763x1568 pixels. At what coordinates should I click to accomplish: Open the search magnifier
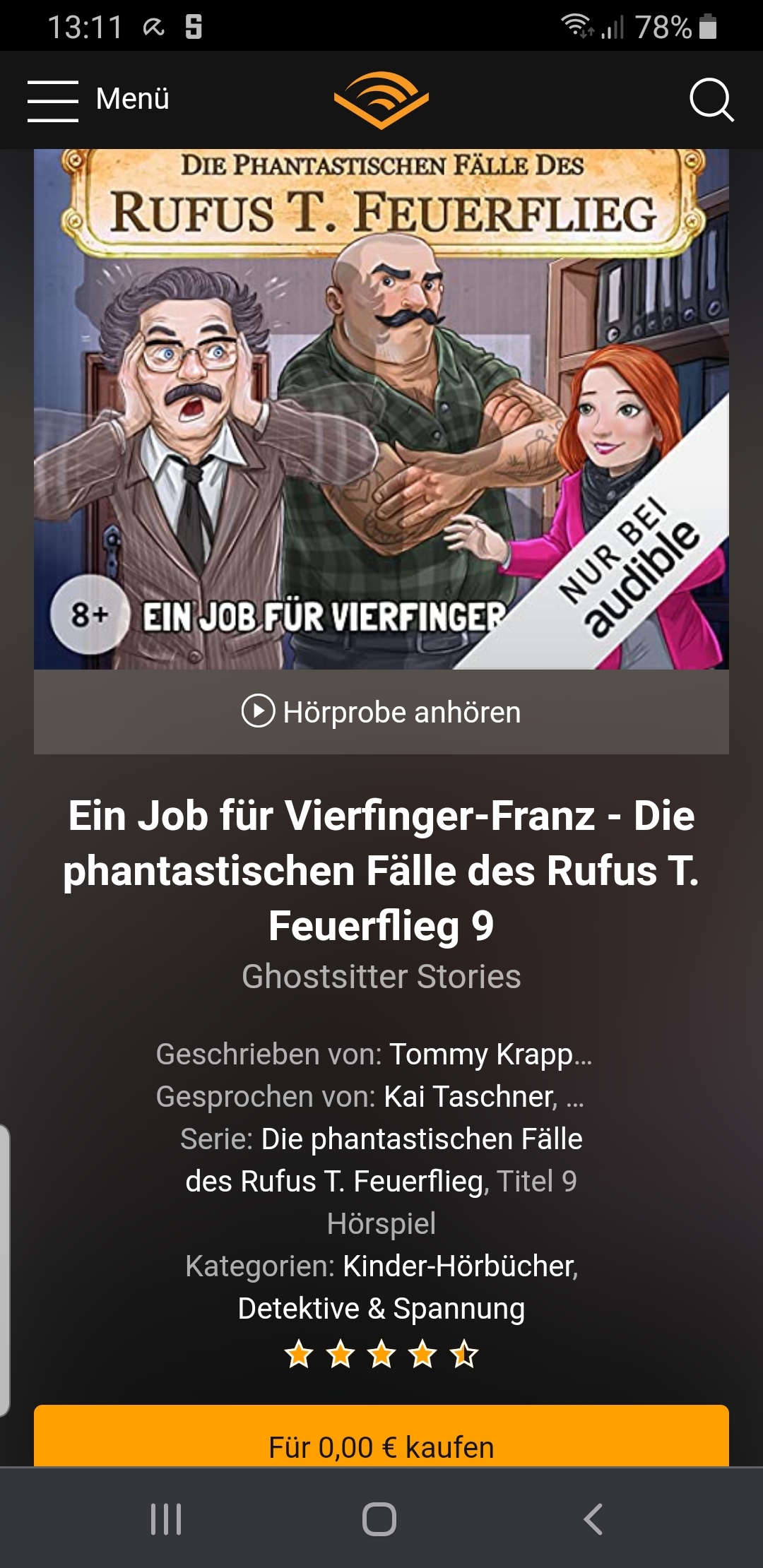pos(711,100)
